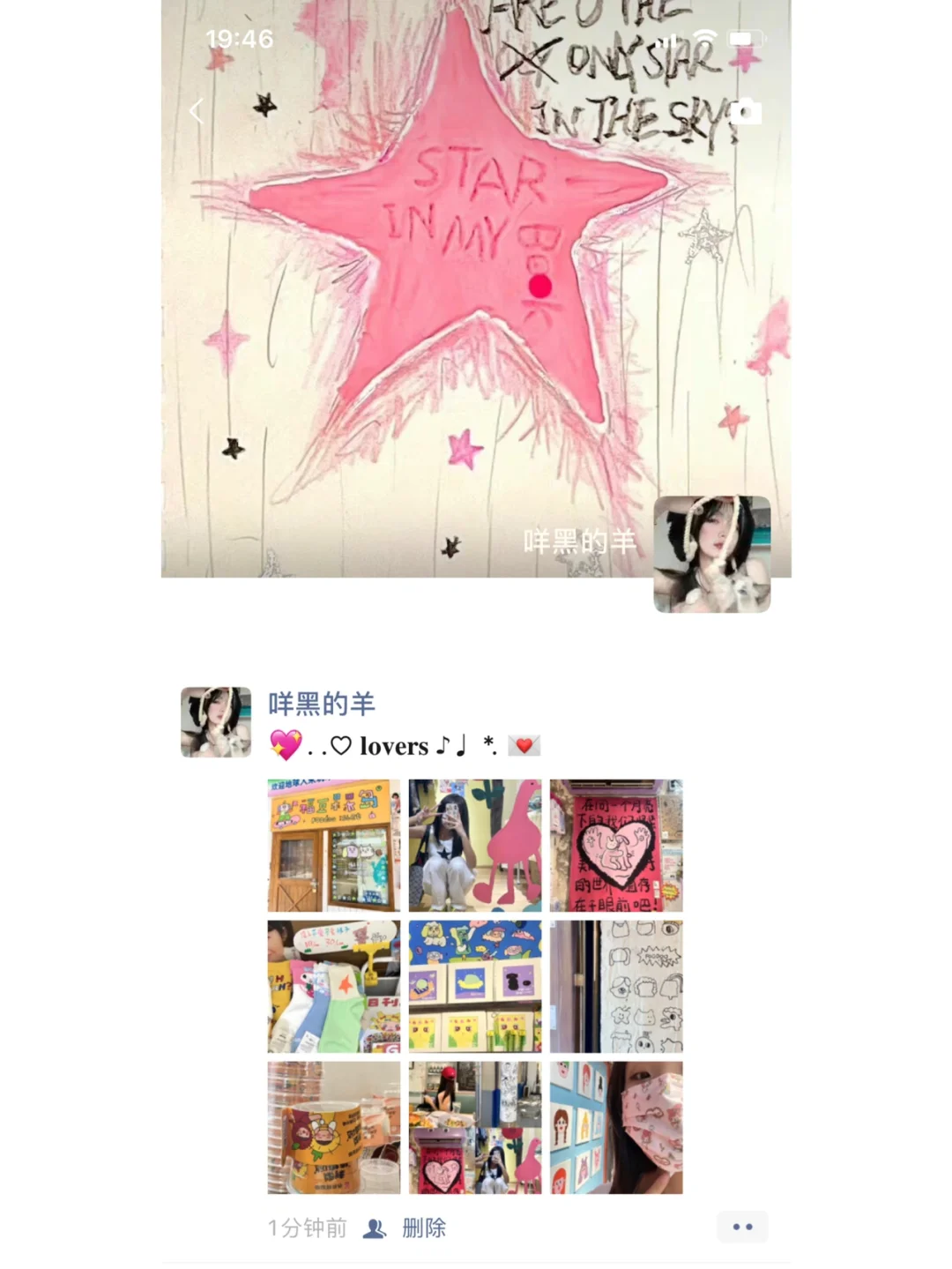Open the colorful socks display photo
This screenshot has height=1269, width=952.
(333, 988)
